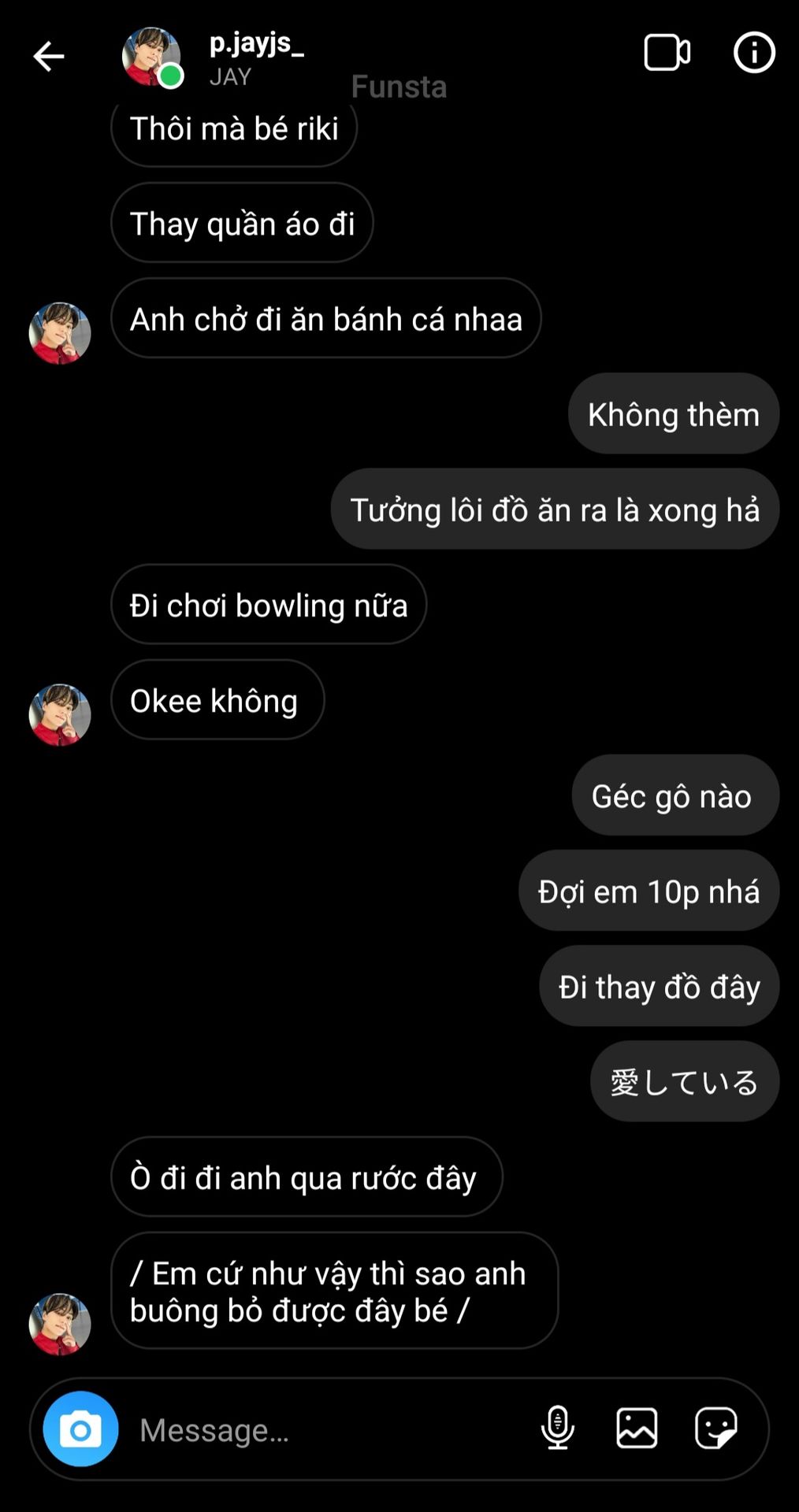Open p.jayjs_ profile from header name
This screenshot has height=1512, width=799.
click(x=256, y=44)
